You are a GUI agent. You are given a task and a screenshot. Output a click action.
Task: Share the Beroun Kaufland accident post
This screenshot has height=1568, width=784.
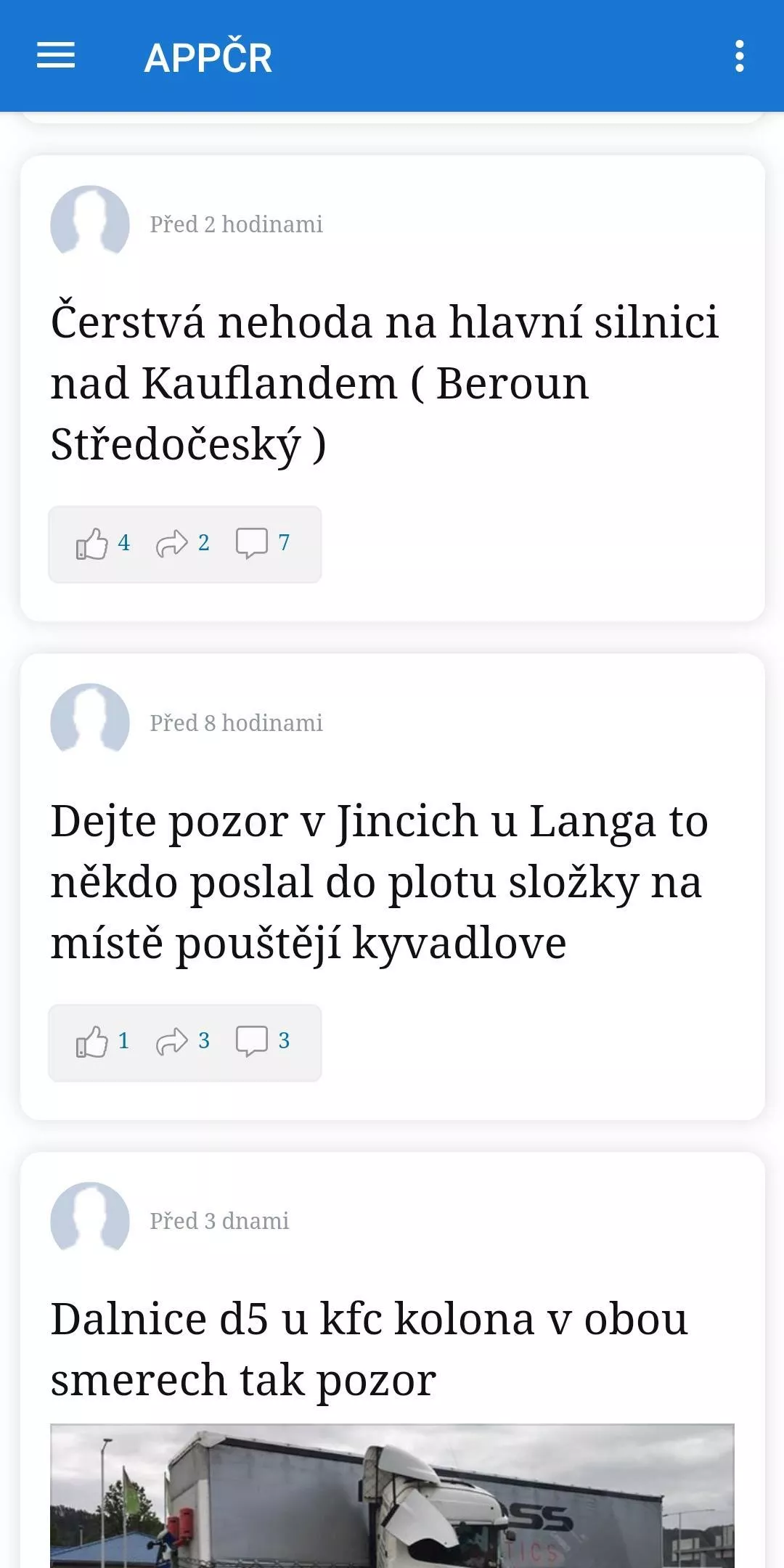click(x=183, y=543)
